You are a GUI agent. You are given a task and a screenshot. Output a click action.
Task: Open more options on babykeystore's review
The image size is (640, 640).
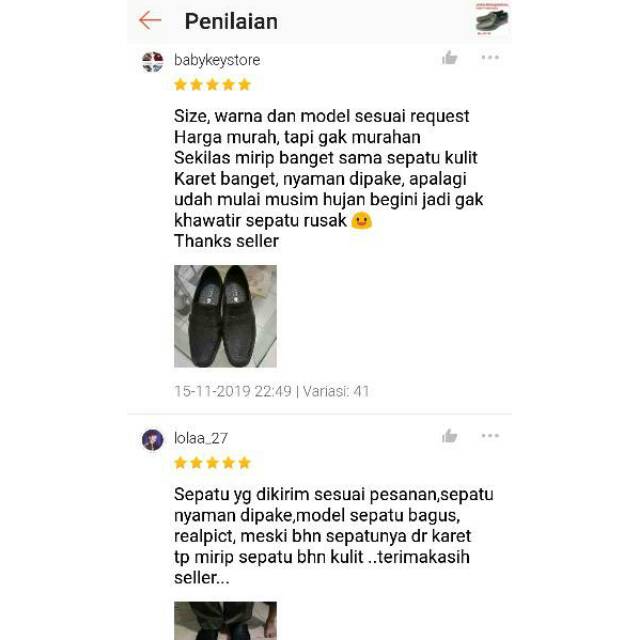[x=490, y=58]
